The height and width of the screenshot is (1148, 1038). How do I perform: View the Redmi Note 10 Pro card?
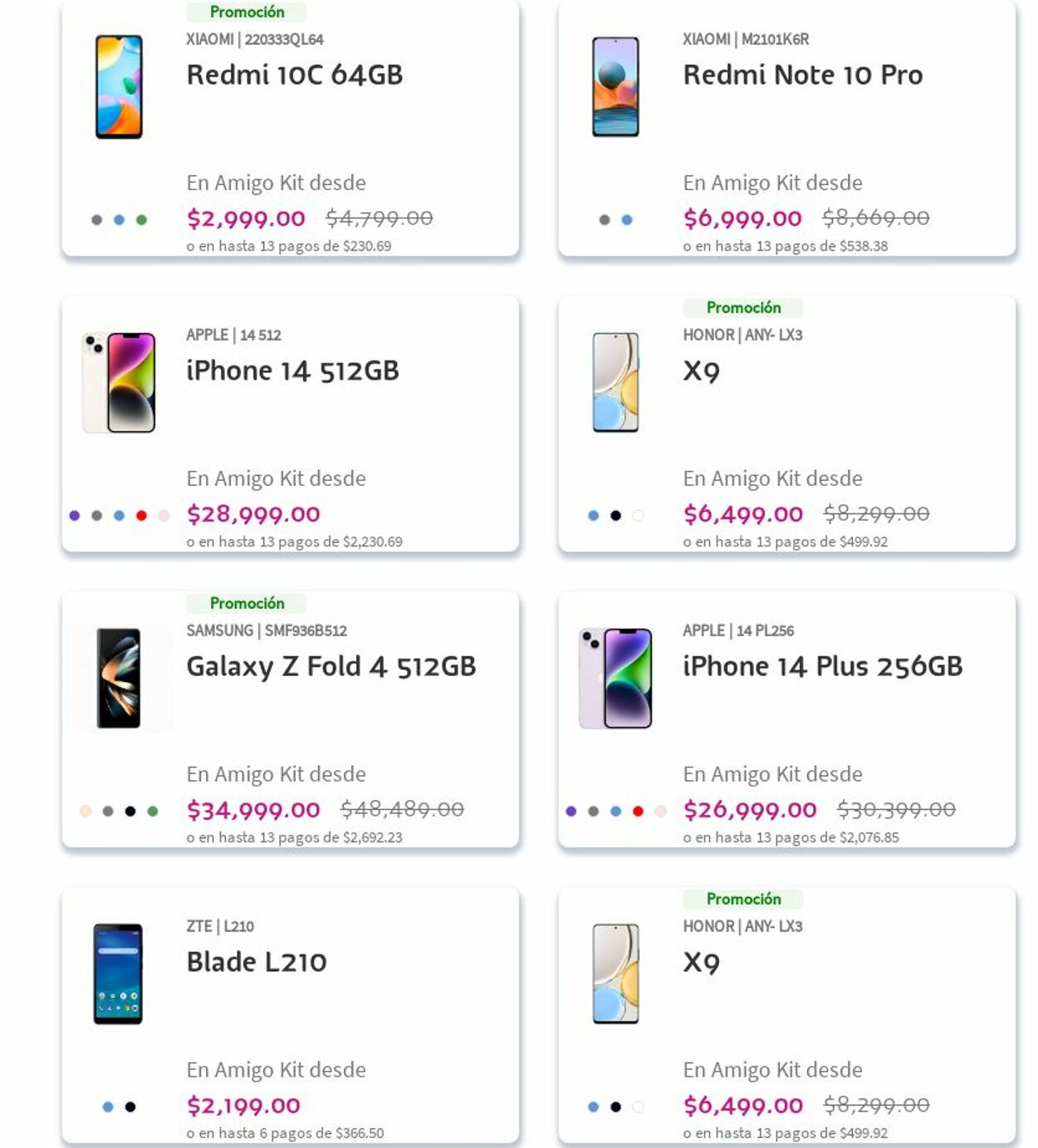pos(802,76)
